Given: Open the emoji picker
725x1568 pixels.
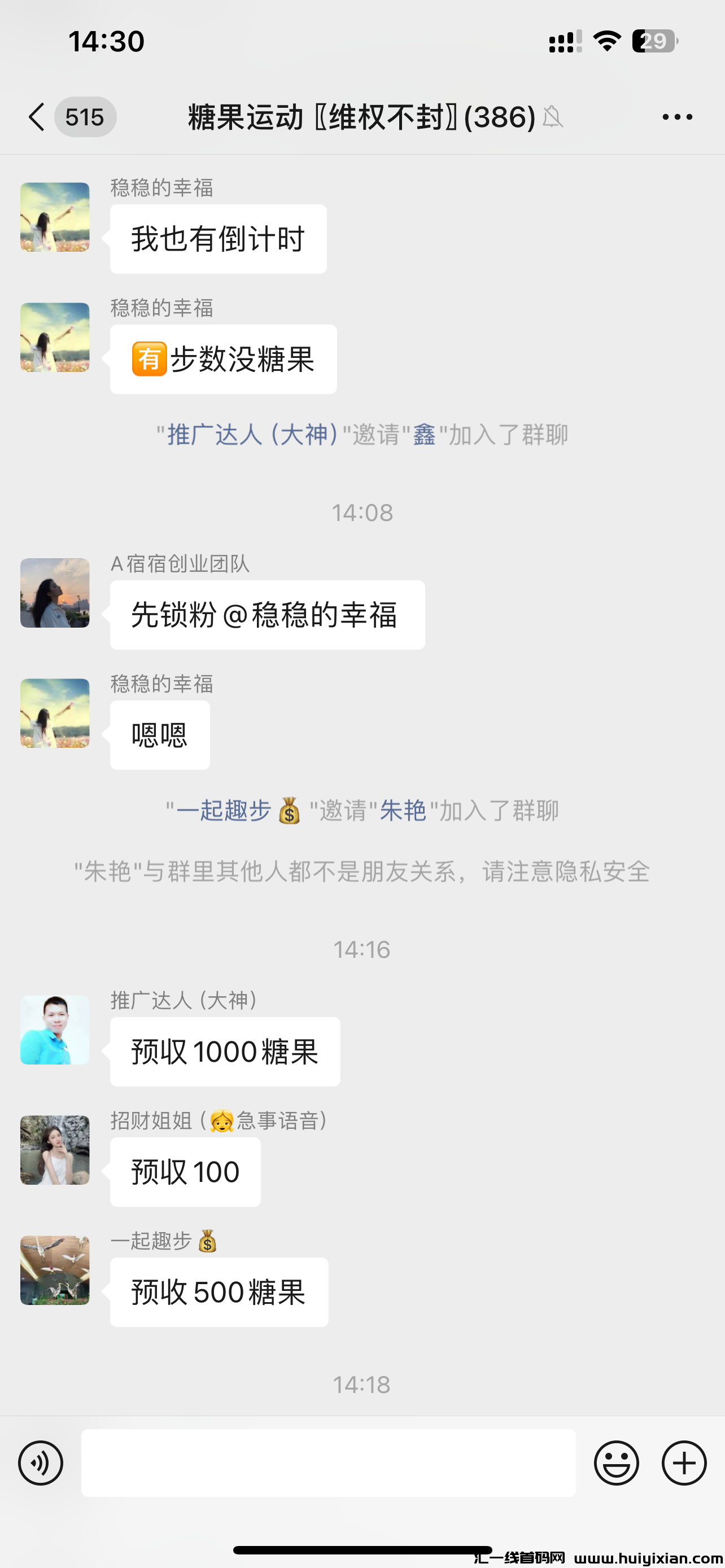Looking at the screenshot, I should 617,1464.
